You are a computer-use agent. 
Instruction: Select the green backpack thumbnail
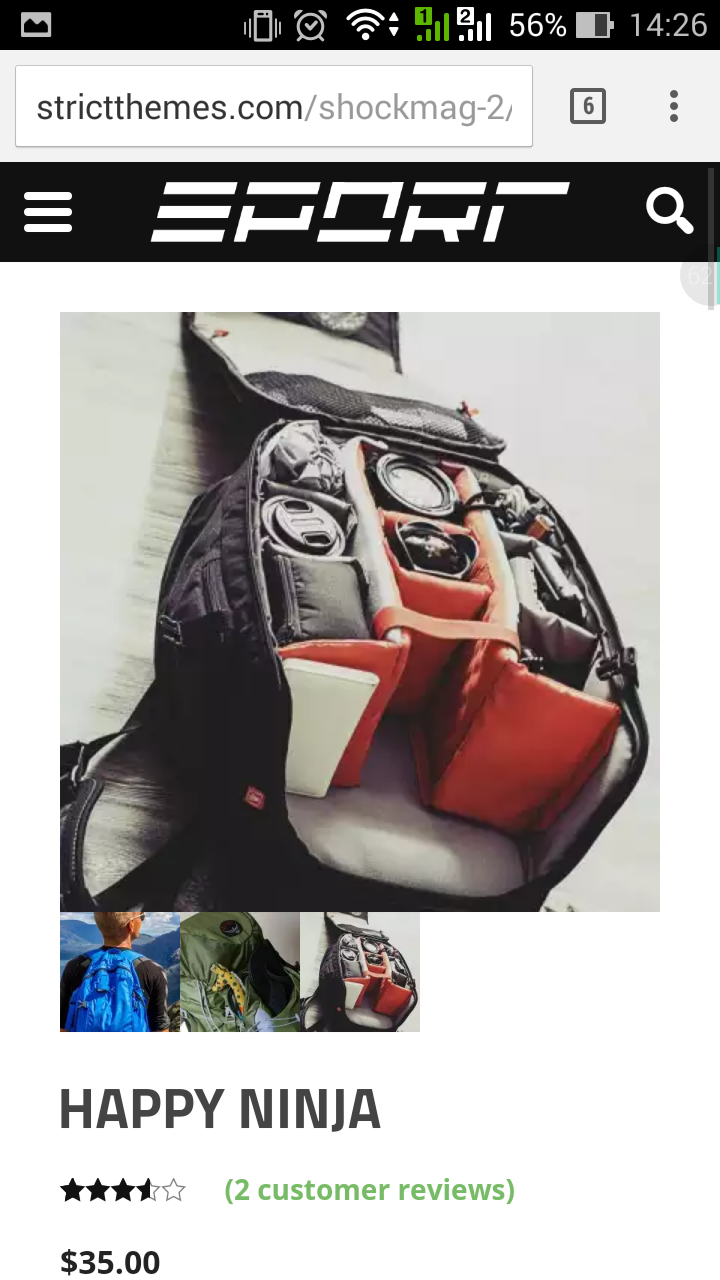[x=240, y=971]
